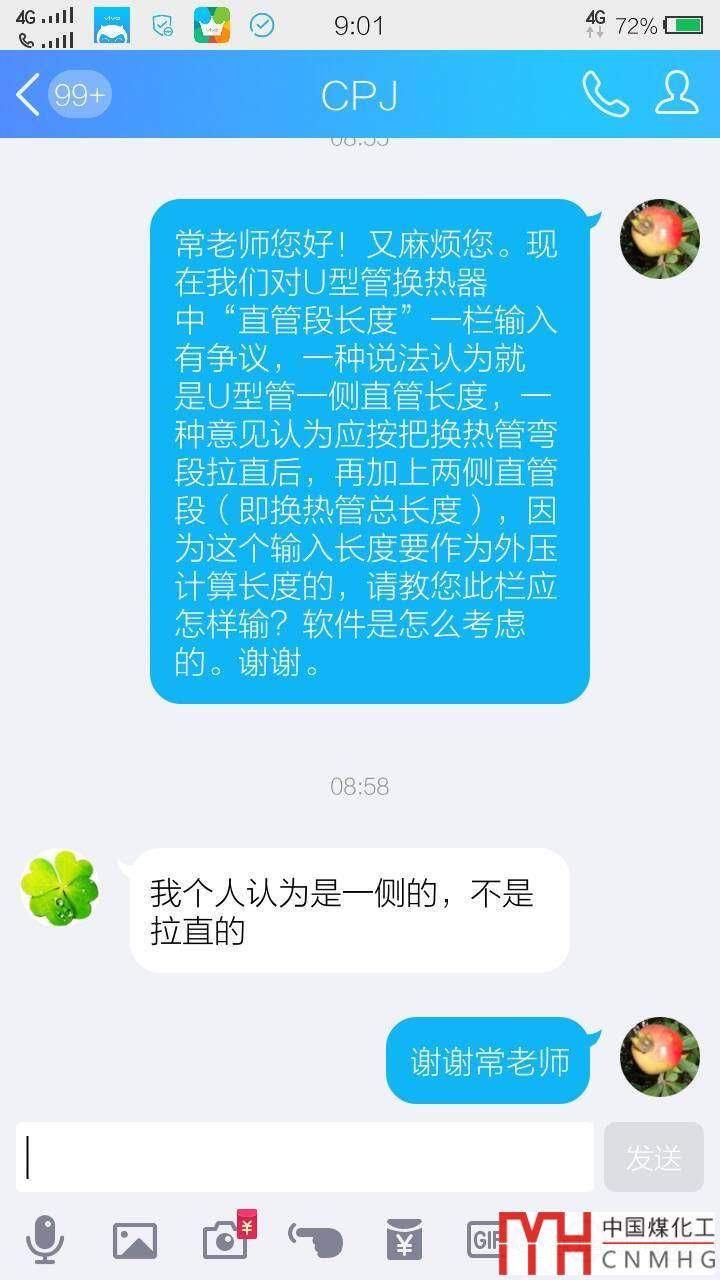Start a voice call with CPJ
Screen dimensions: 720x1280
(x=605, y=94)
